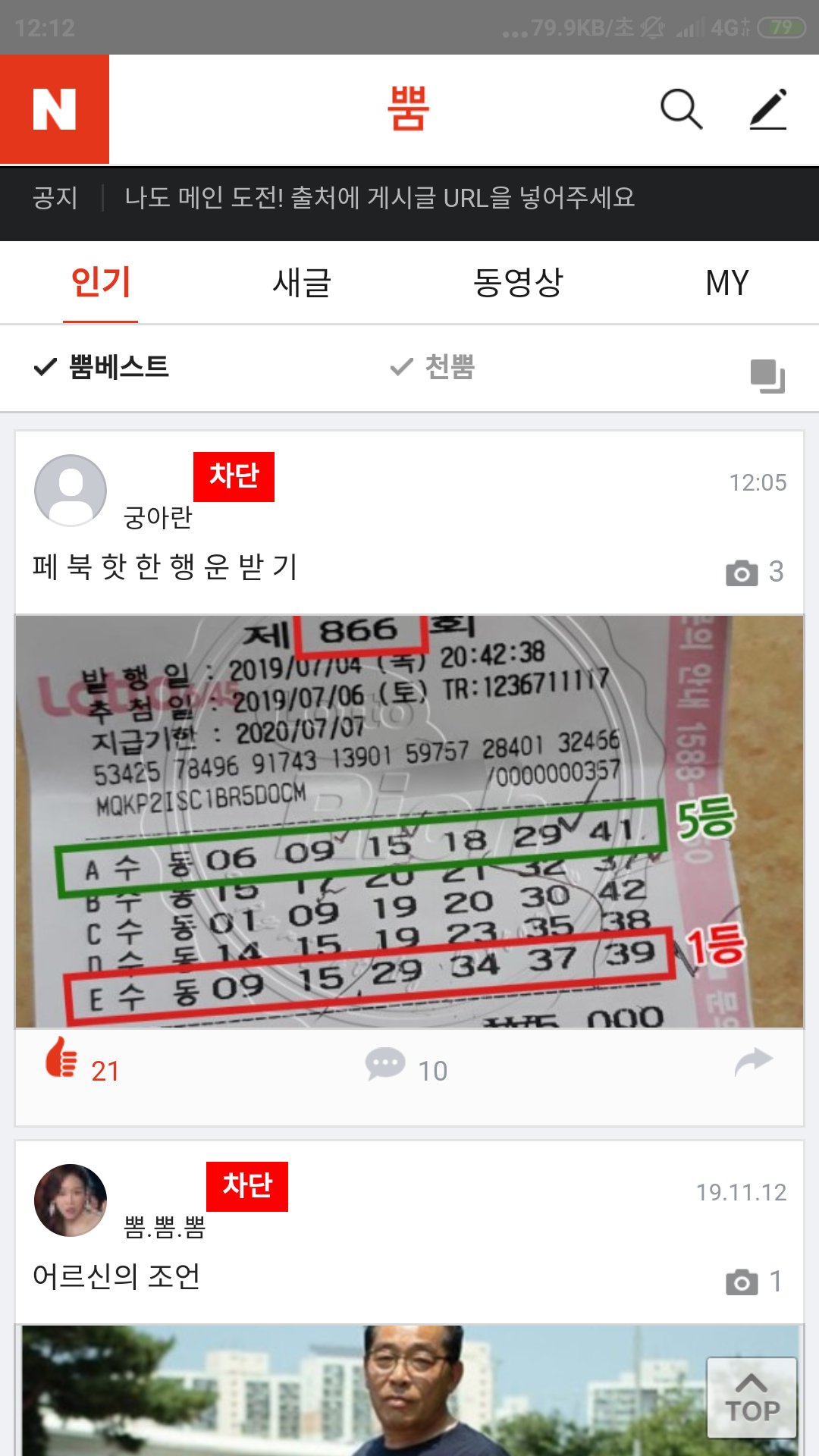Switch to the MY tab
The height and width of the screenshot is (1456, 819).
pos(726,283)
